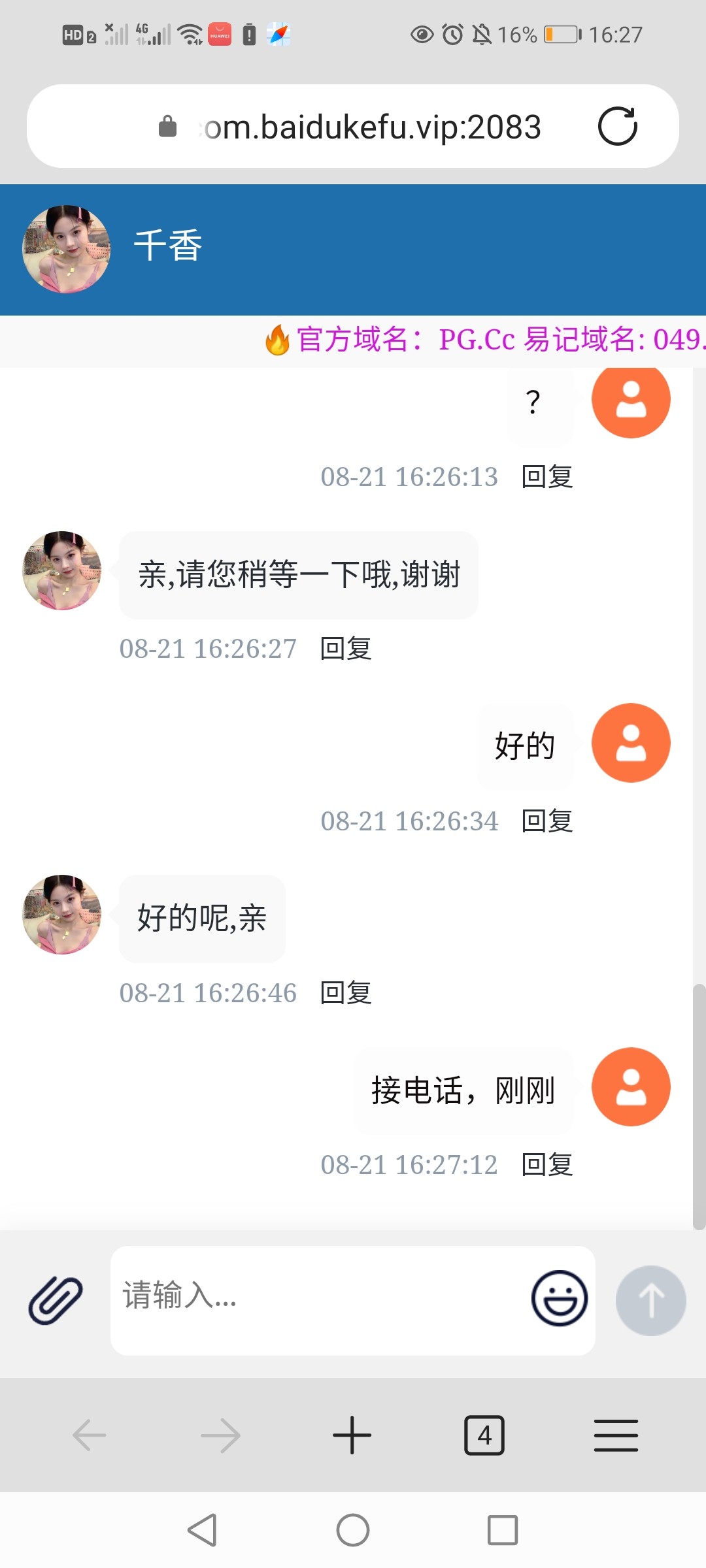706x1568 pixels.
Task: Return to the home screen
Action: pos(353,1530)
